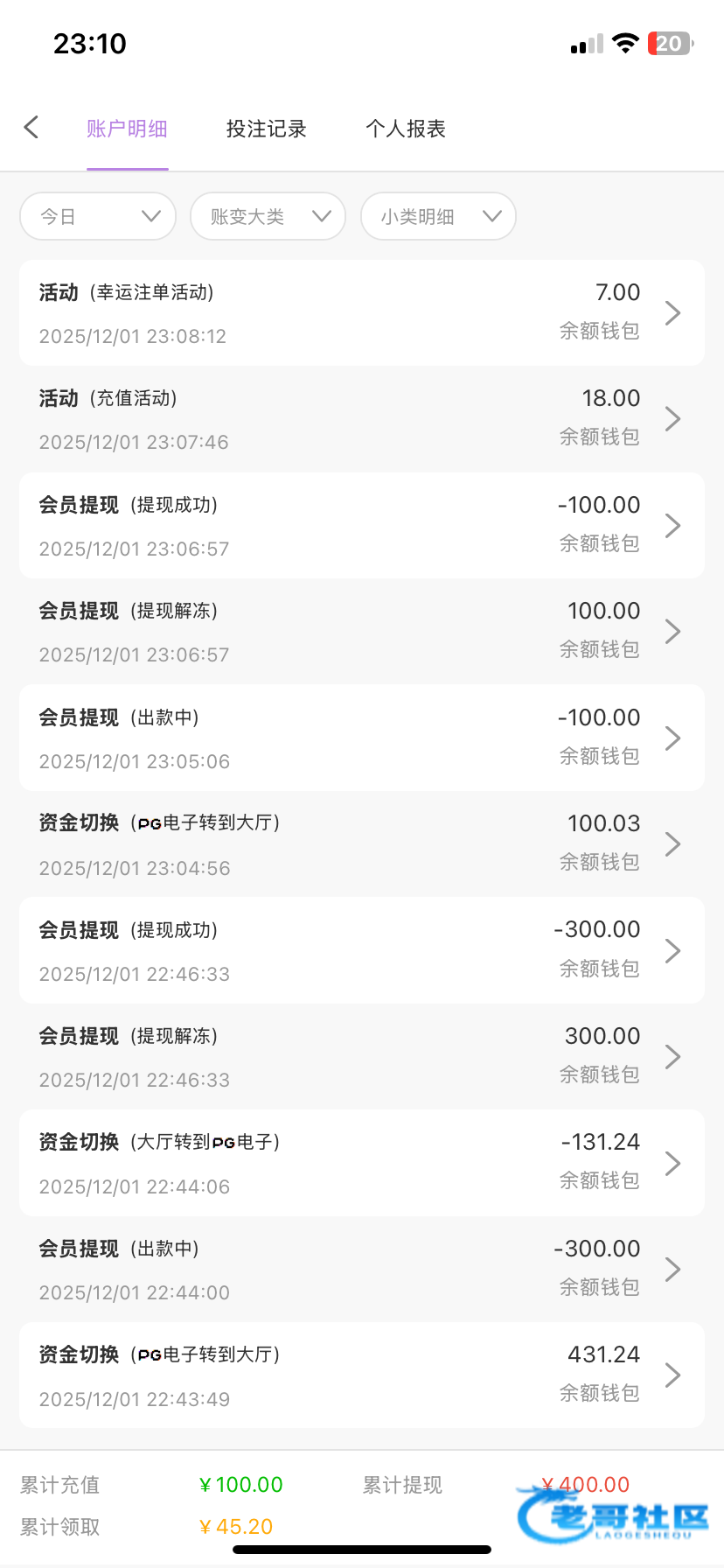View 提现成功 -300.00 record details

(x=362, y=951)
